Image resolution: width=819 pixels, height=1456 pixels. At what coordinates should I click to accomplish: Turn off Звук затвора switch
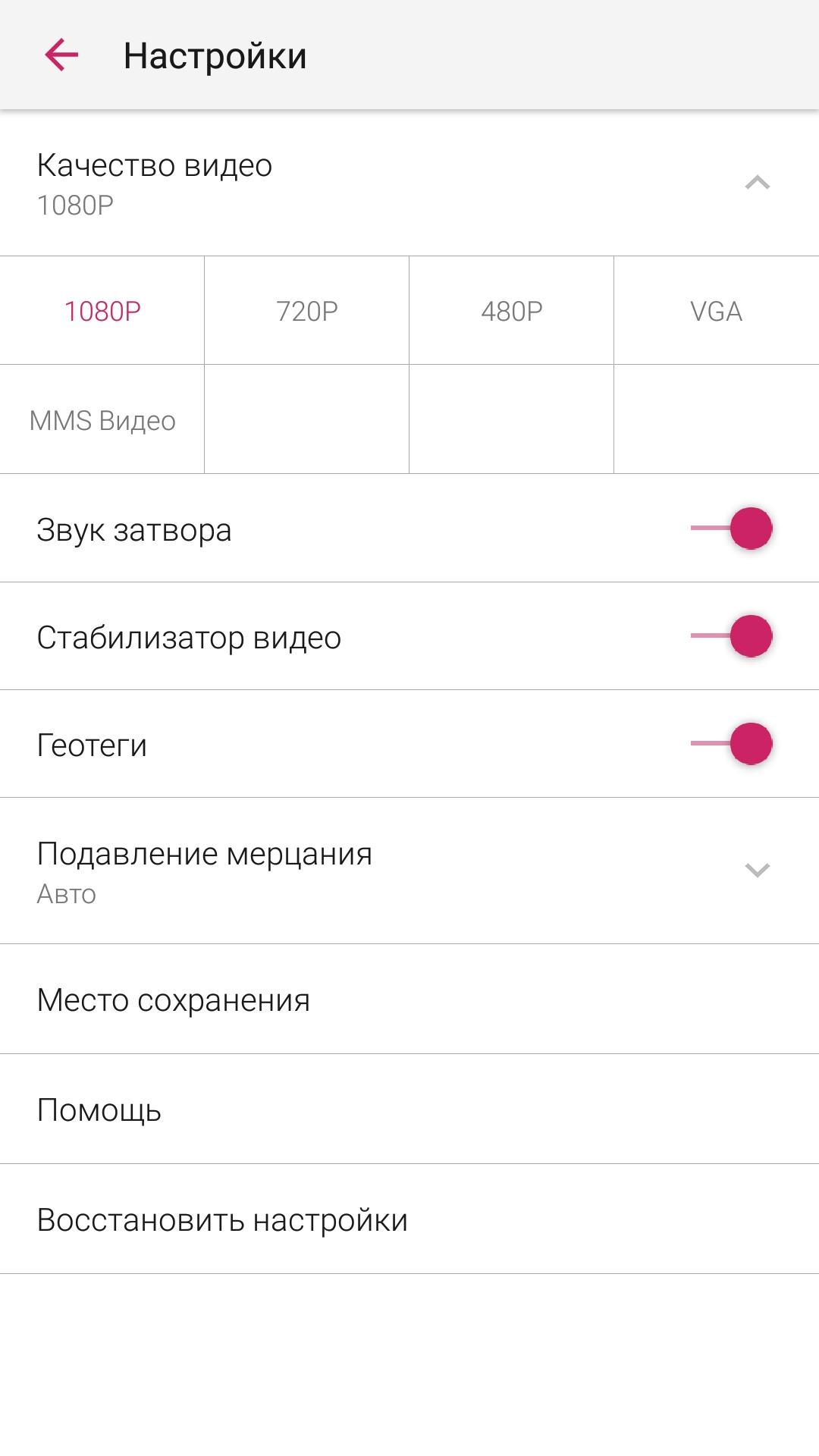coord(731,529)
